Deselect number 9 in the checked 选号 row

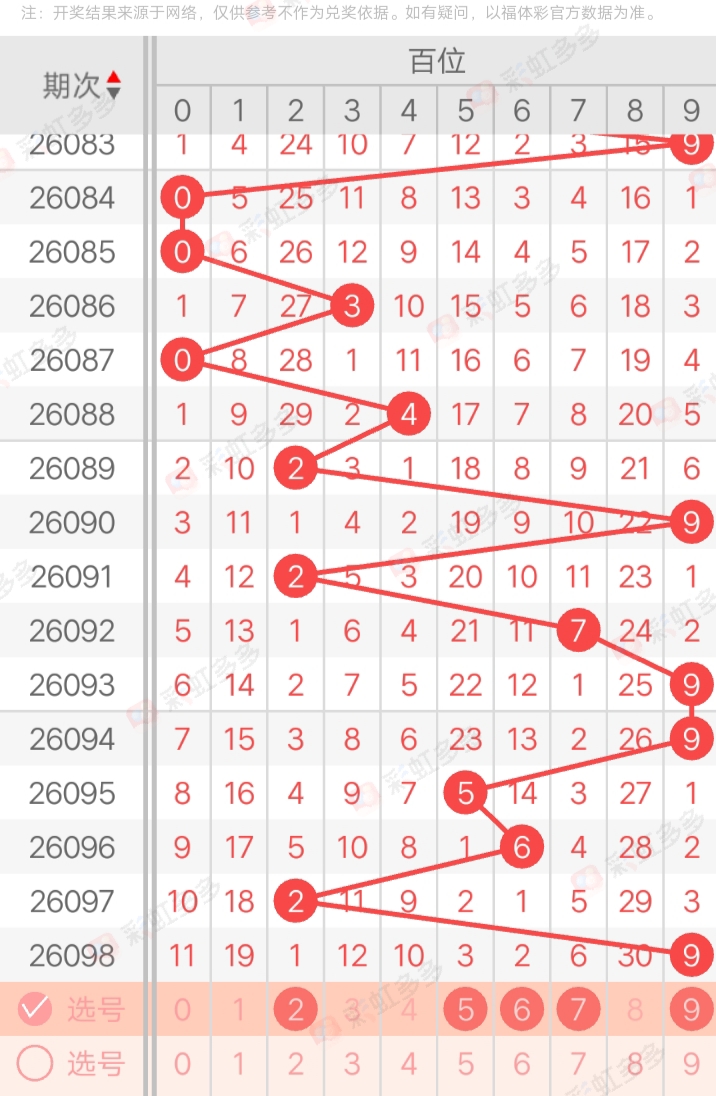pos(691,1009)
